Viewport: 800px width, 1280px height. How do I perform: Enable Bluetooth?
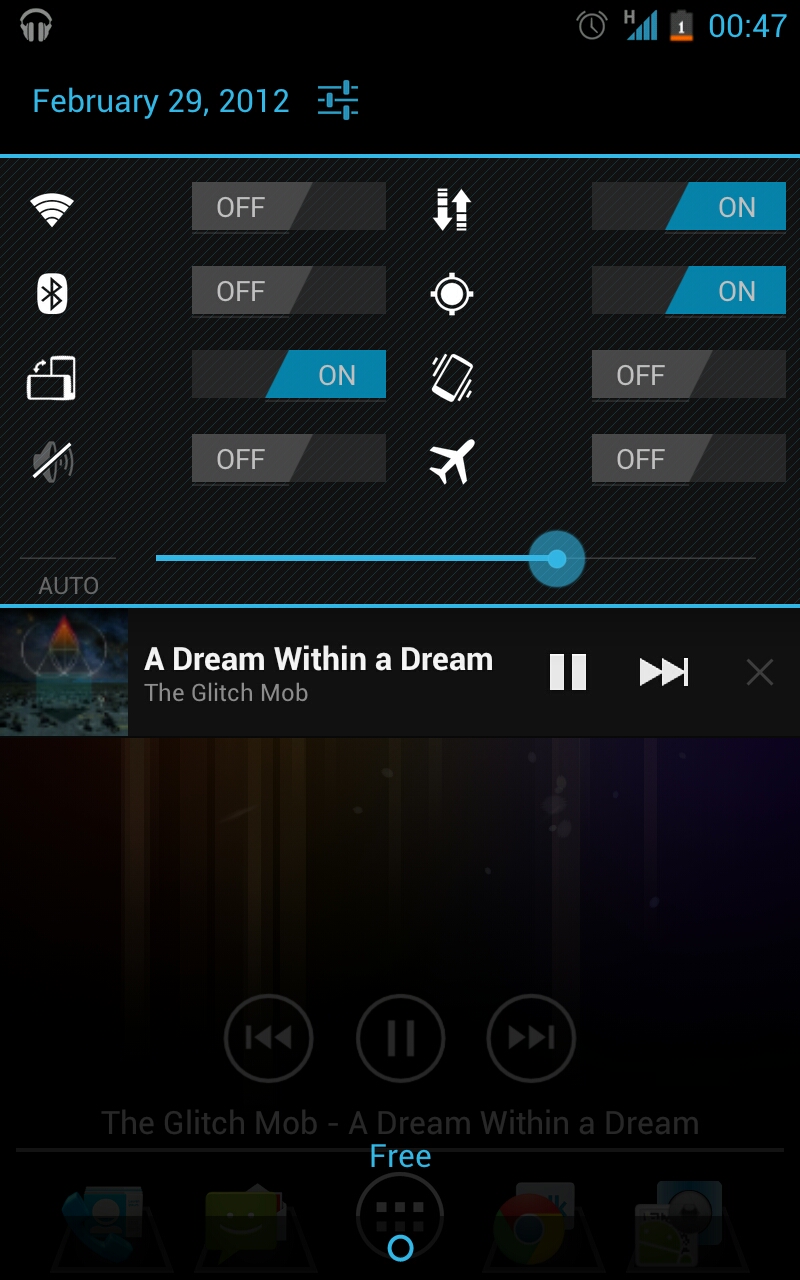[x=288, y=291]
